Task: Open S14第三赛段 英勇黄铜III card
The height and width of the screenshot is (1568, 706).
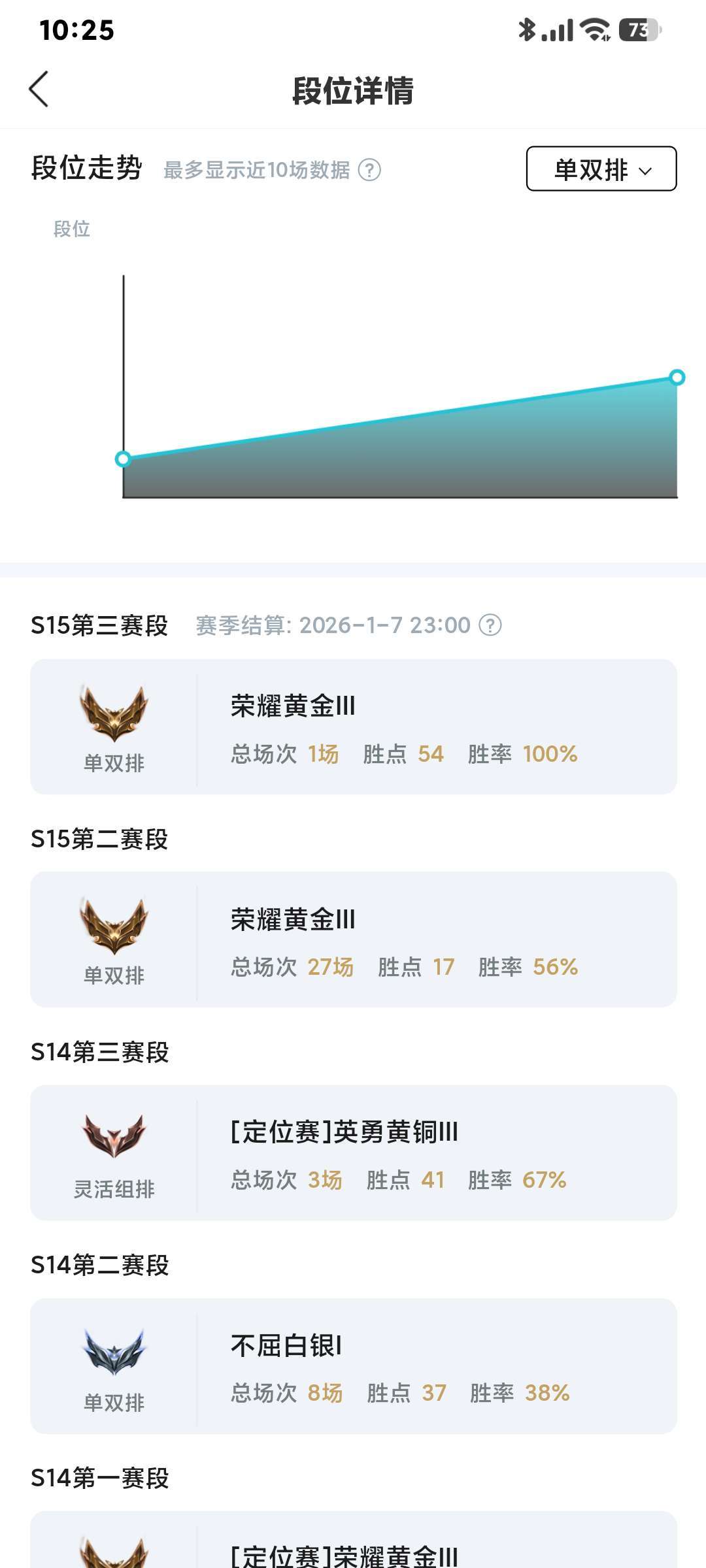Action: click(353, 1152)
